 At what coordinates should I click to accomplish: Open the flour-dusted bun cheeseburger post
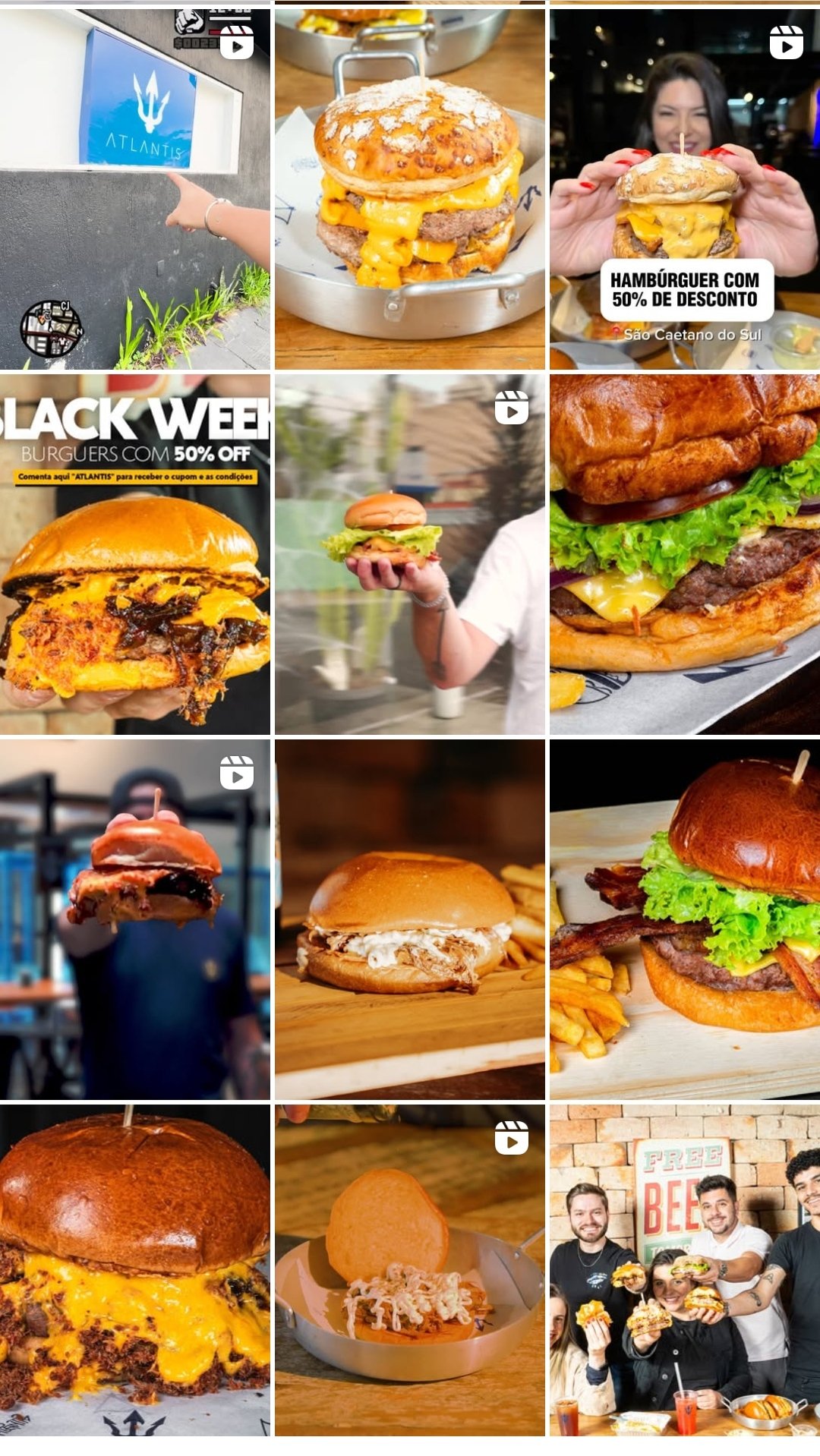click(x=409, y=188)
